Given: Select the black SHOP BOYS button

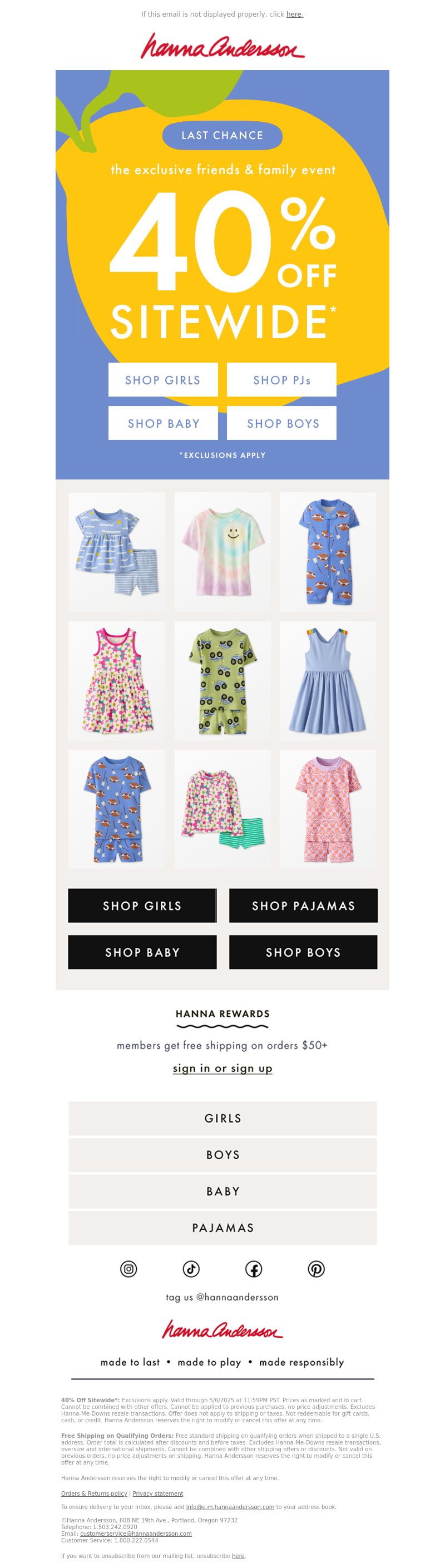Looking at the screenshot, I should click(x=303, y=952).
